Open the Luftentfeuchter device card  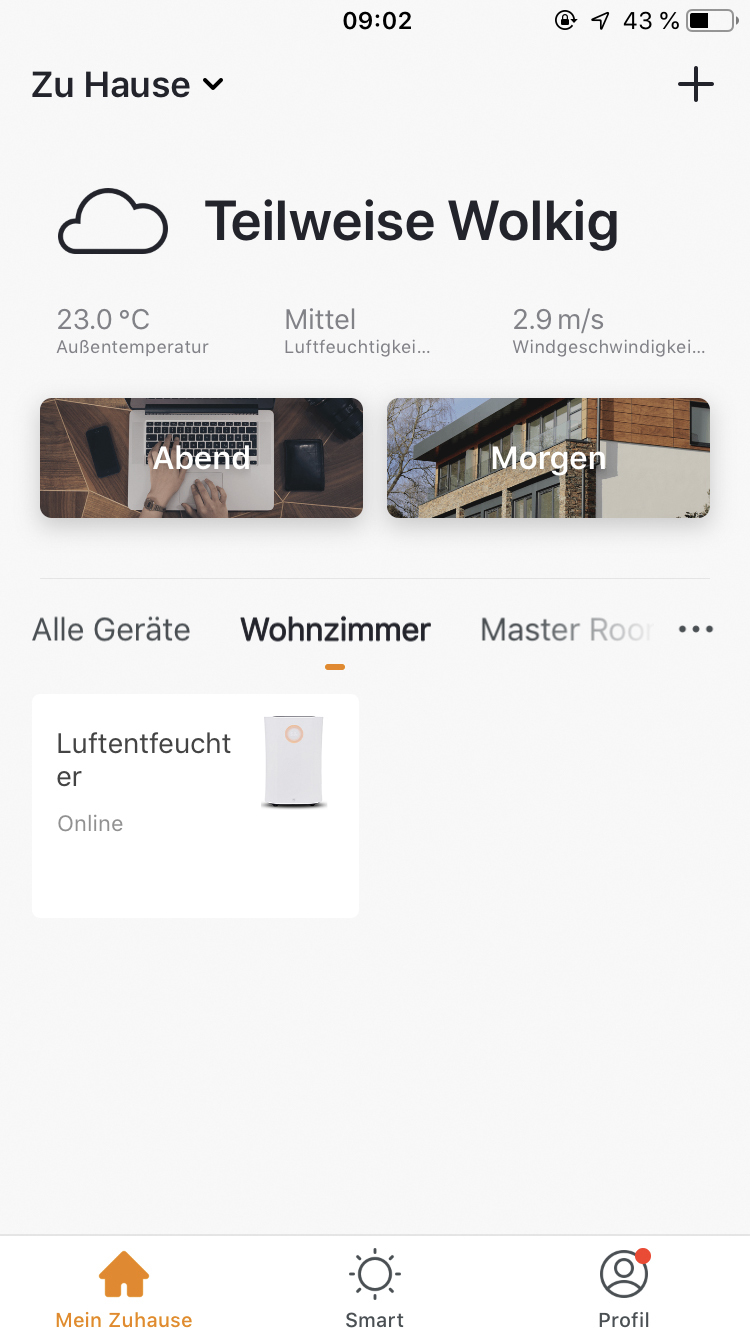point(195,805)
